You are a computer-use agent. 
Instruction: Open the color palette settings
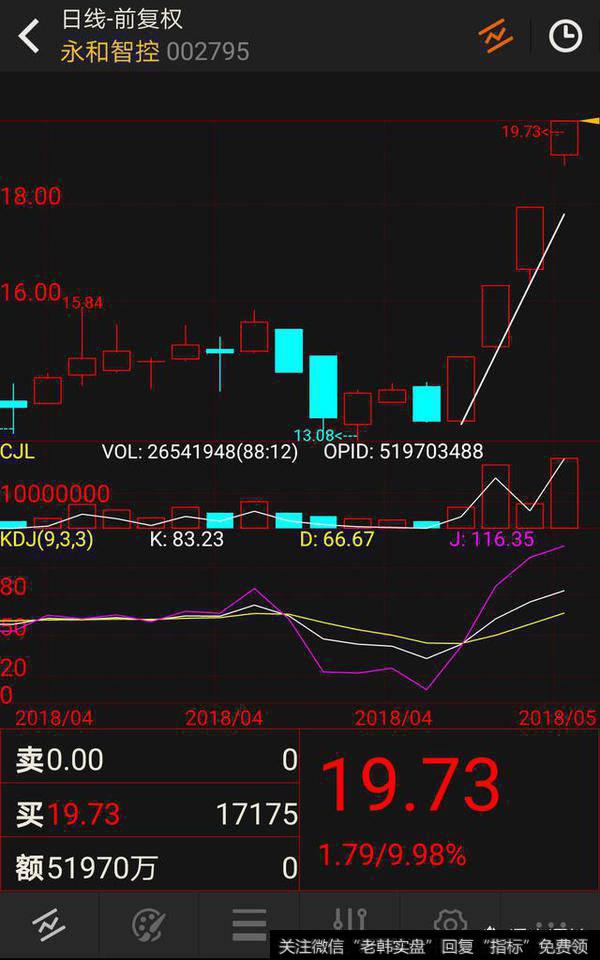(x=148, y=925)
